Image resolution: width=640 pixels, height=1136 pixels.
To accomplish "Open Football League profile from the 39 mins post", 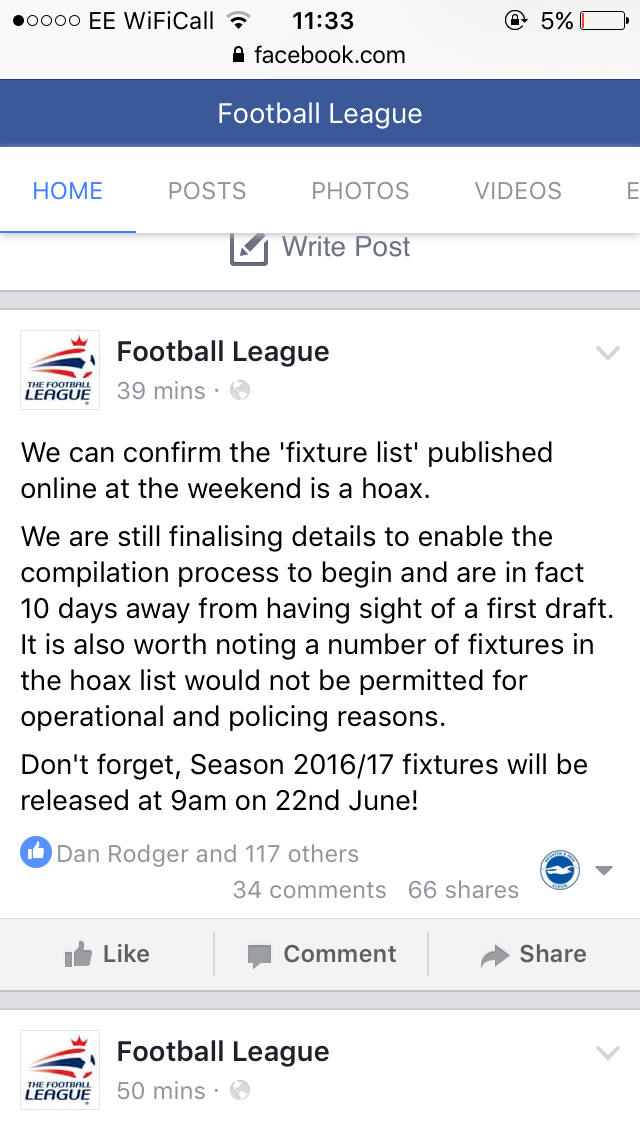I will pyautogui.click(x=223, y=351).
